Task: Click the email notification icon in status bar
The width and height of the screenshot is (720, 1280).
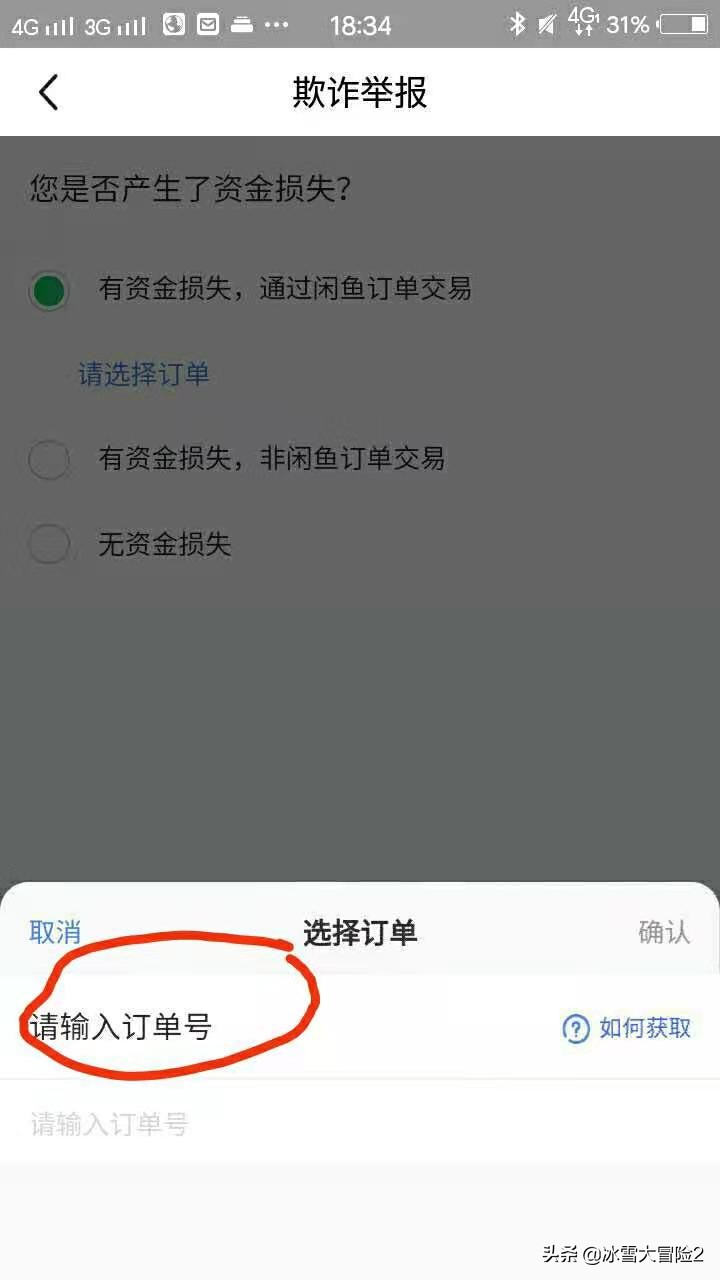Action: pyautogui.click(x=207, y=25)
